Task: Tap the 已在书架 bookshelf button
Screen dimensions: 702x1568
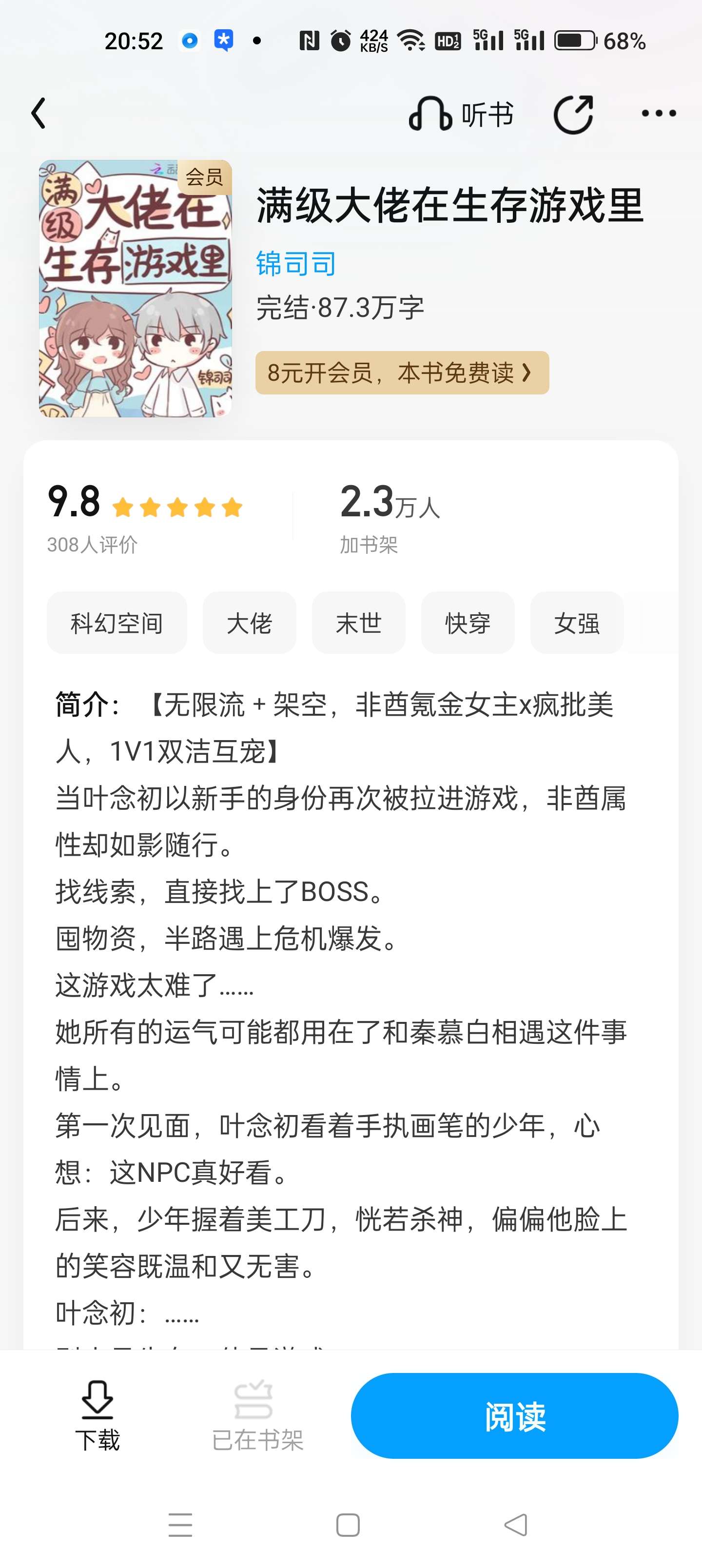Action: coord(257,1415)
